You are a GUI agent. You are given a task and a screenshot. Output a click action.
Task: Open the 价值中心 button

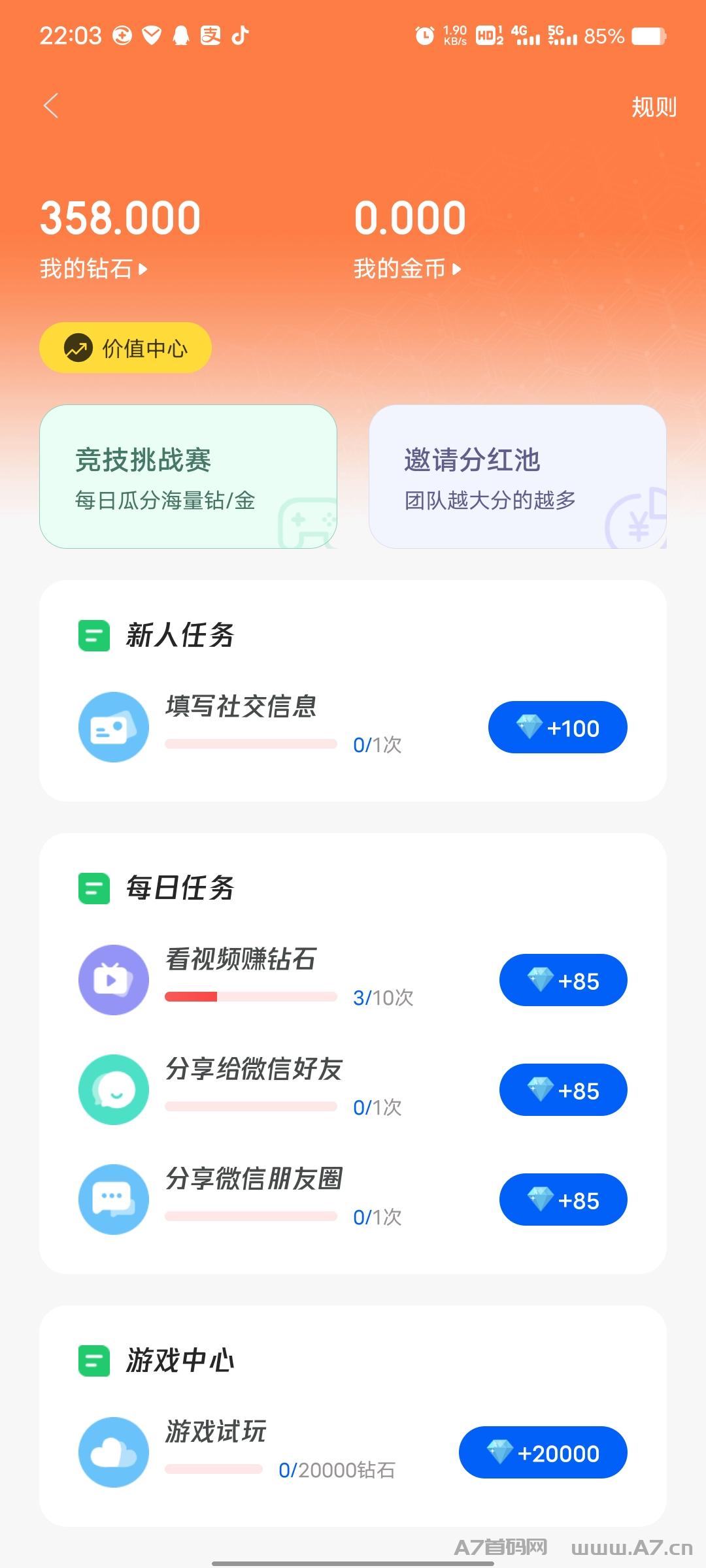tap(126, 348)
